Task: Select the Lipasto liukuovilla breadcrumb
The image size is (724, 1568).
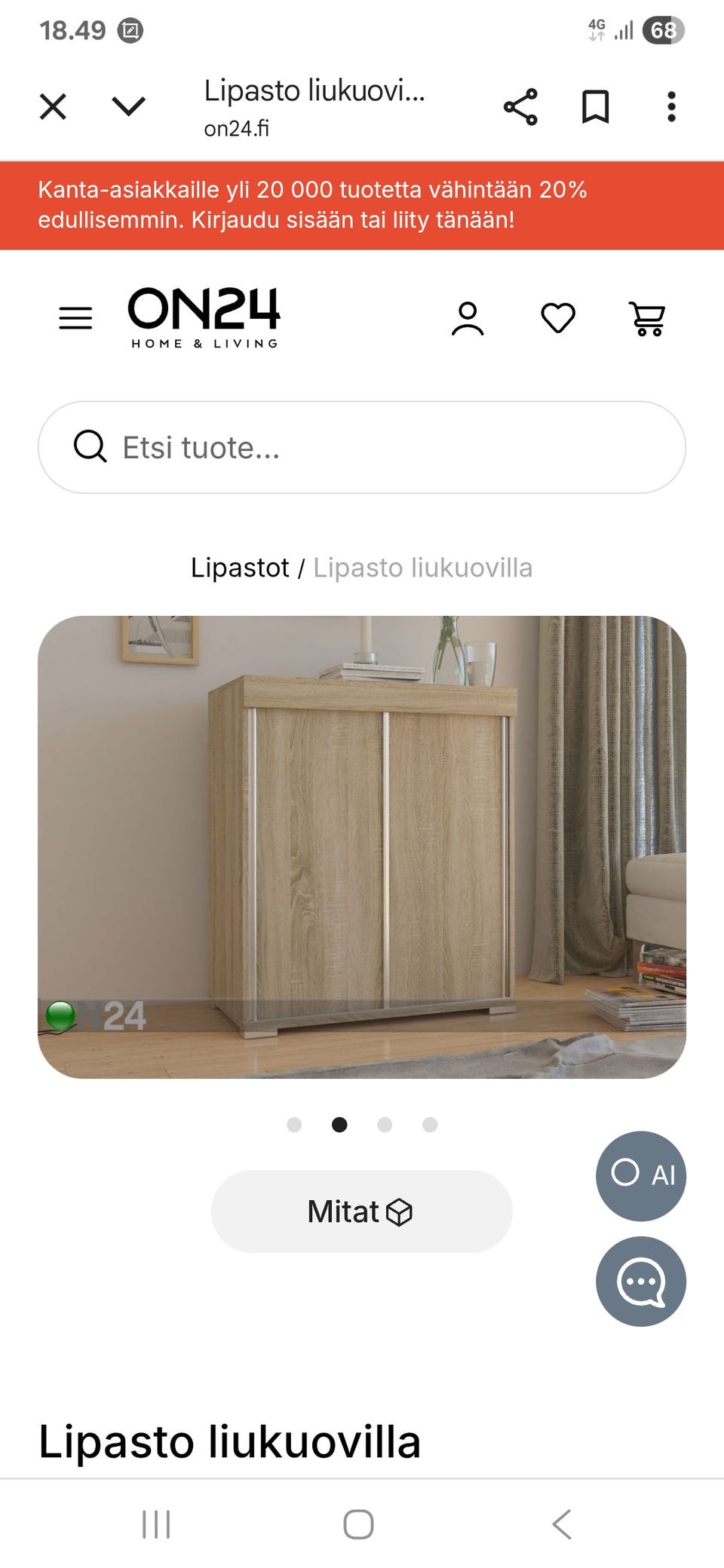Action: 422,568
